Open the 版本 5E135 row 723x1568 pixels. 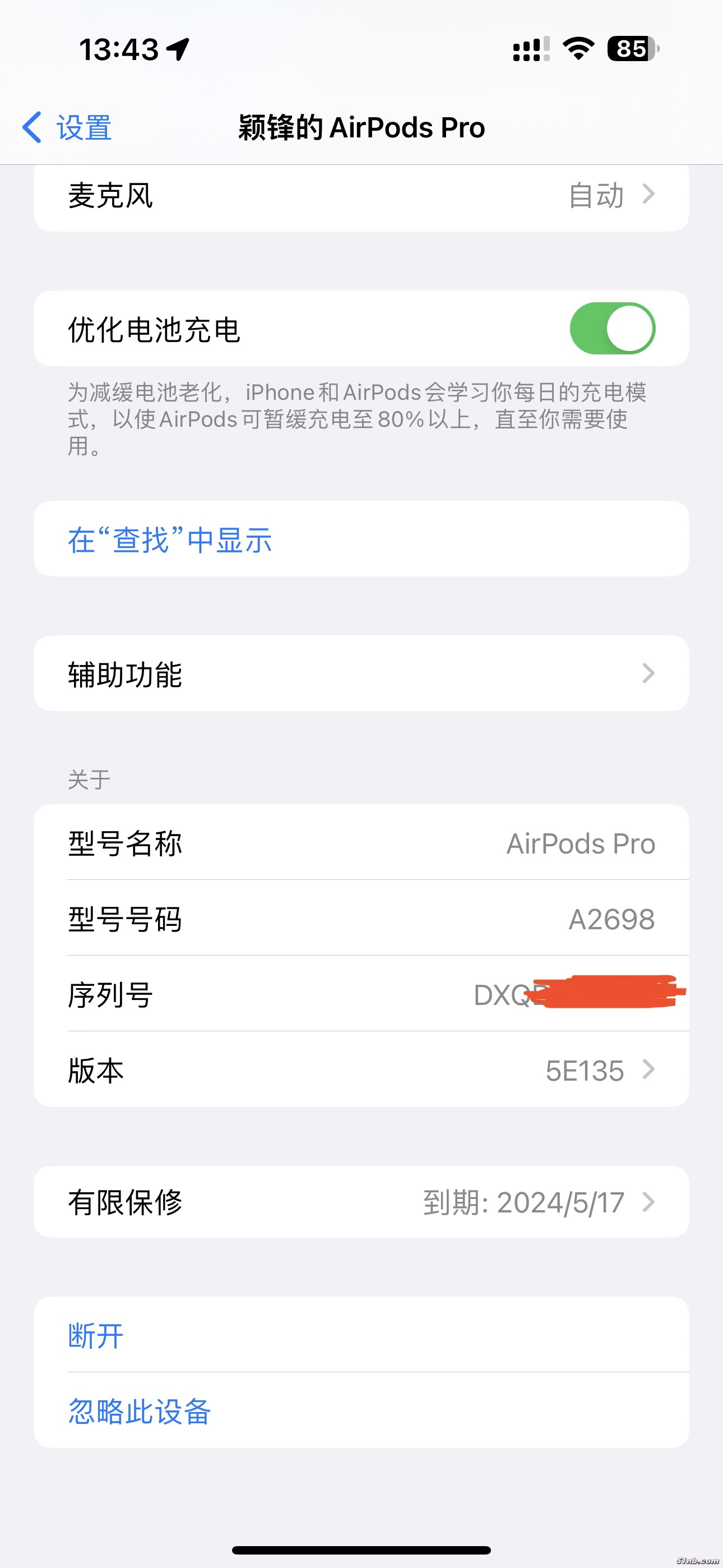click(x=361, y=1070)
